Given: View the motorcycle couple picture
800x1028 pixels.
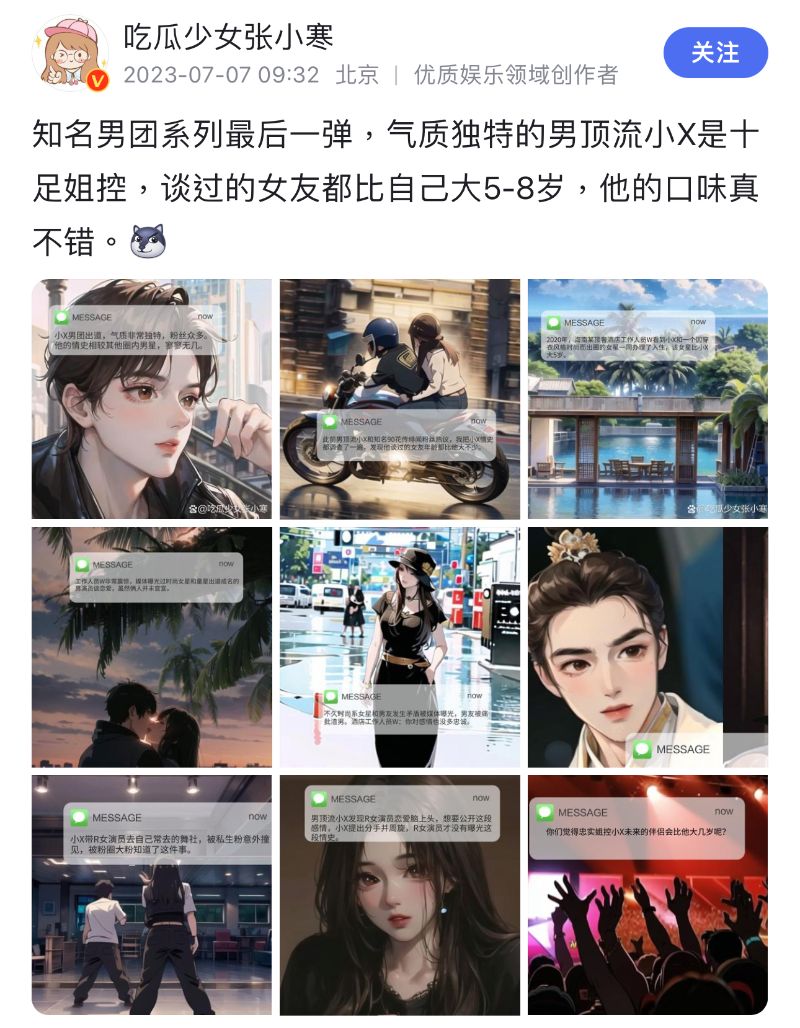Looking at the screenshot, I should point(399,398).
